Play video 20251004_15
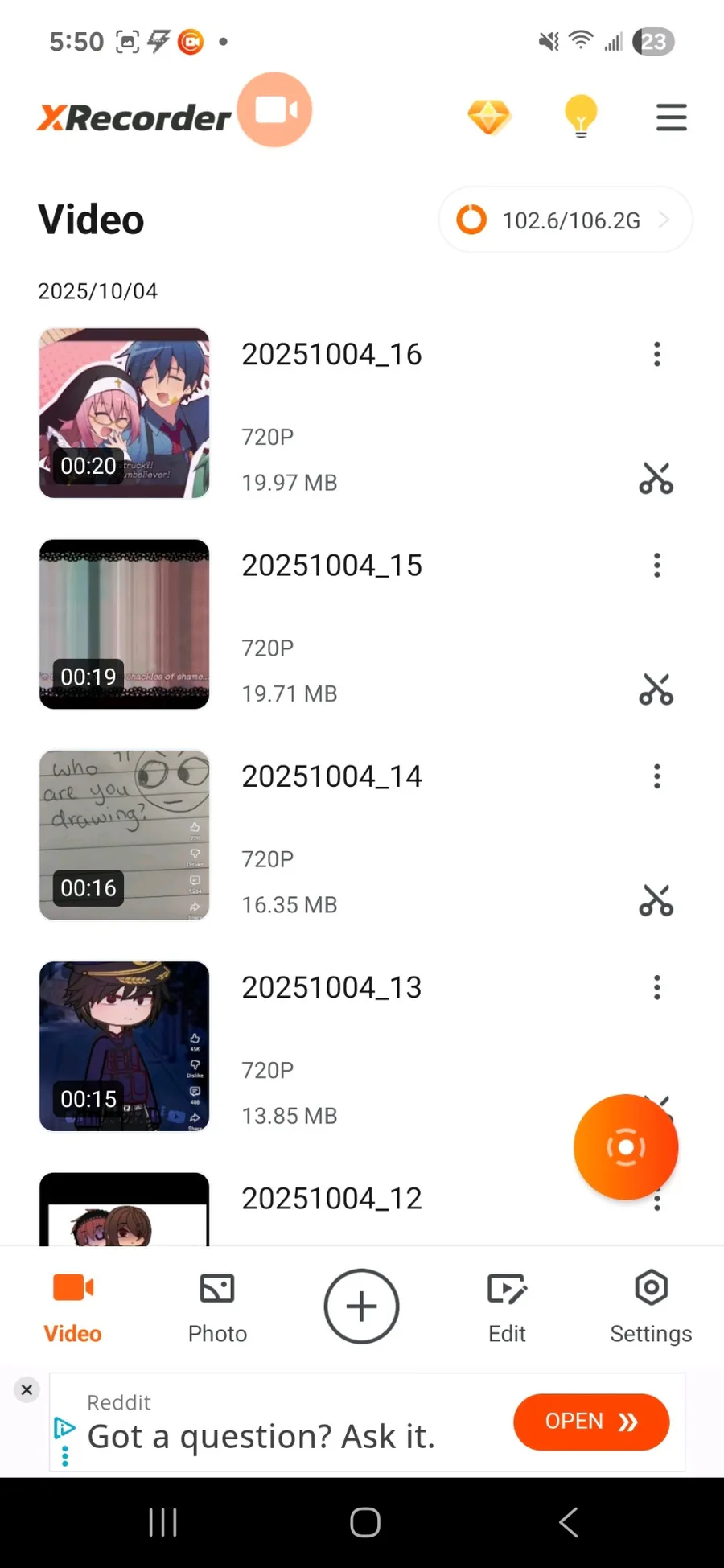Viewport: 724px width, 1568px height. click(125, 624)
